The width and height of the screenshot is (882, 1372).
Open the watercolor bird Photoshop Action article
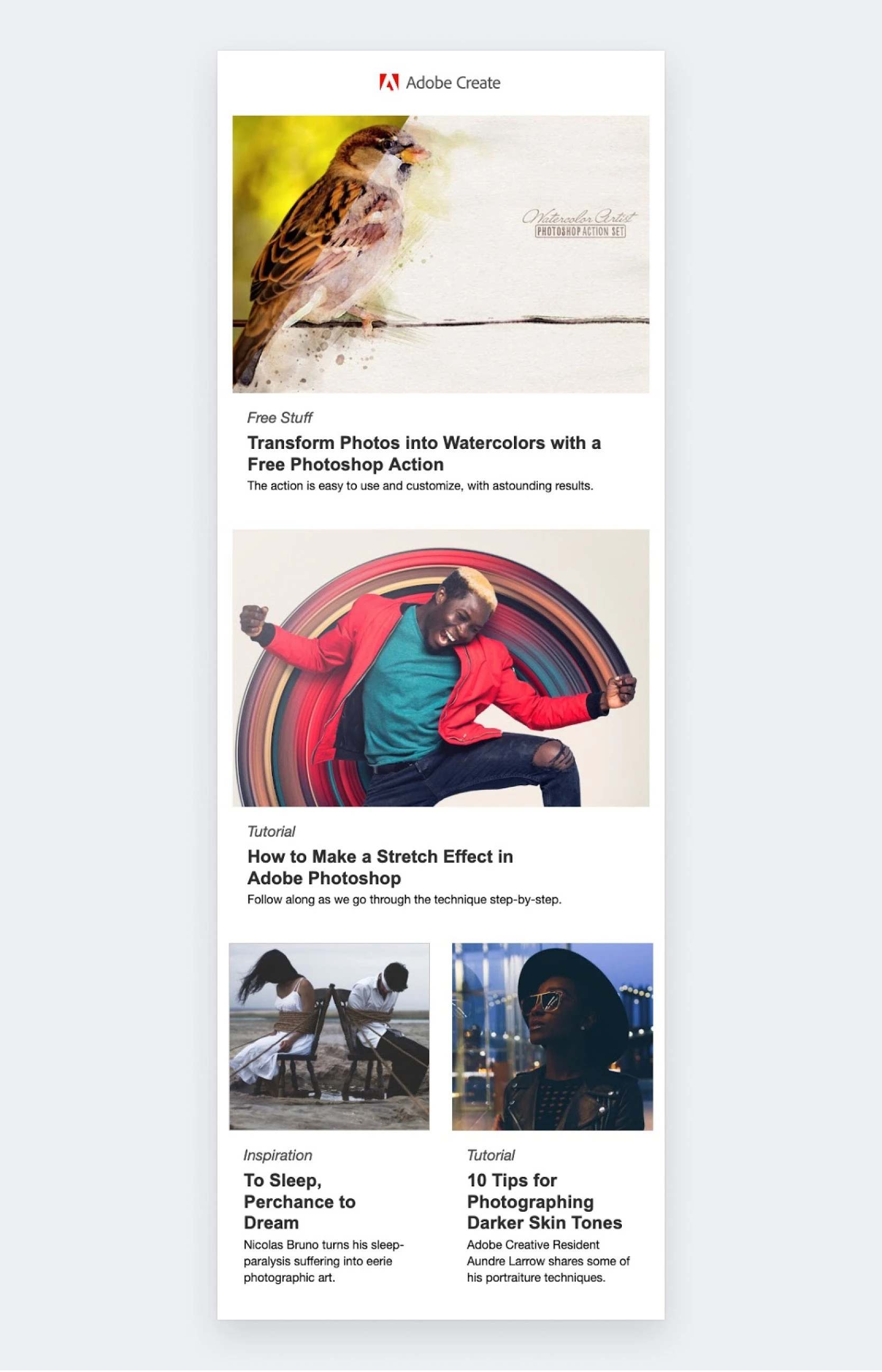click(x=424, y=453)
